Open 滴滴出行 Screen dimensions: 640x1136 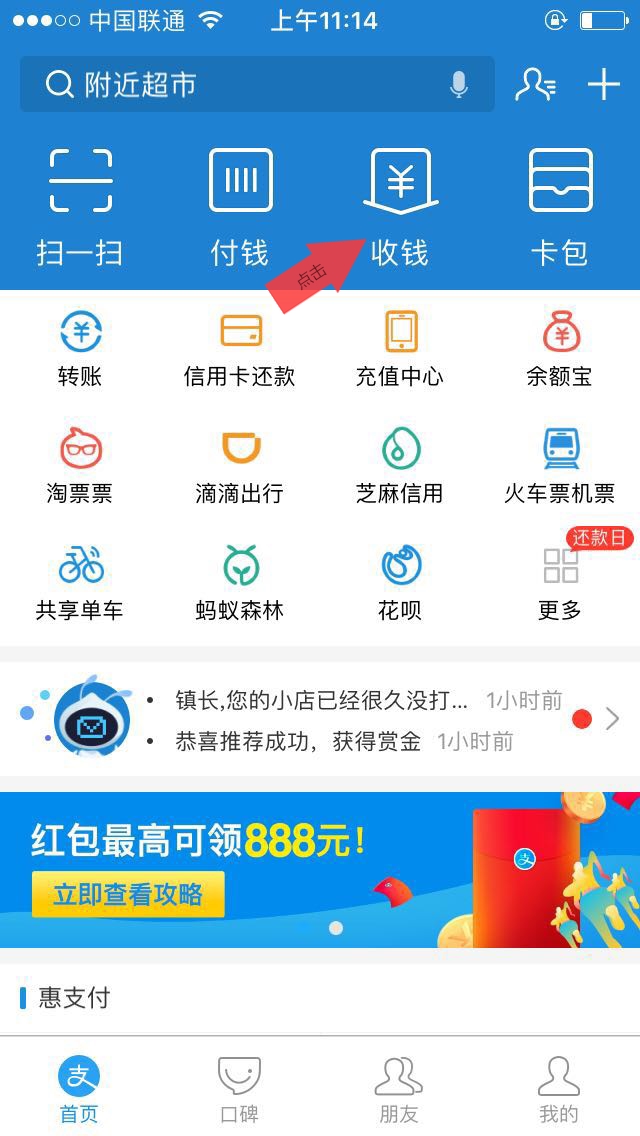(x=240, y=466)
